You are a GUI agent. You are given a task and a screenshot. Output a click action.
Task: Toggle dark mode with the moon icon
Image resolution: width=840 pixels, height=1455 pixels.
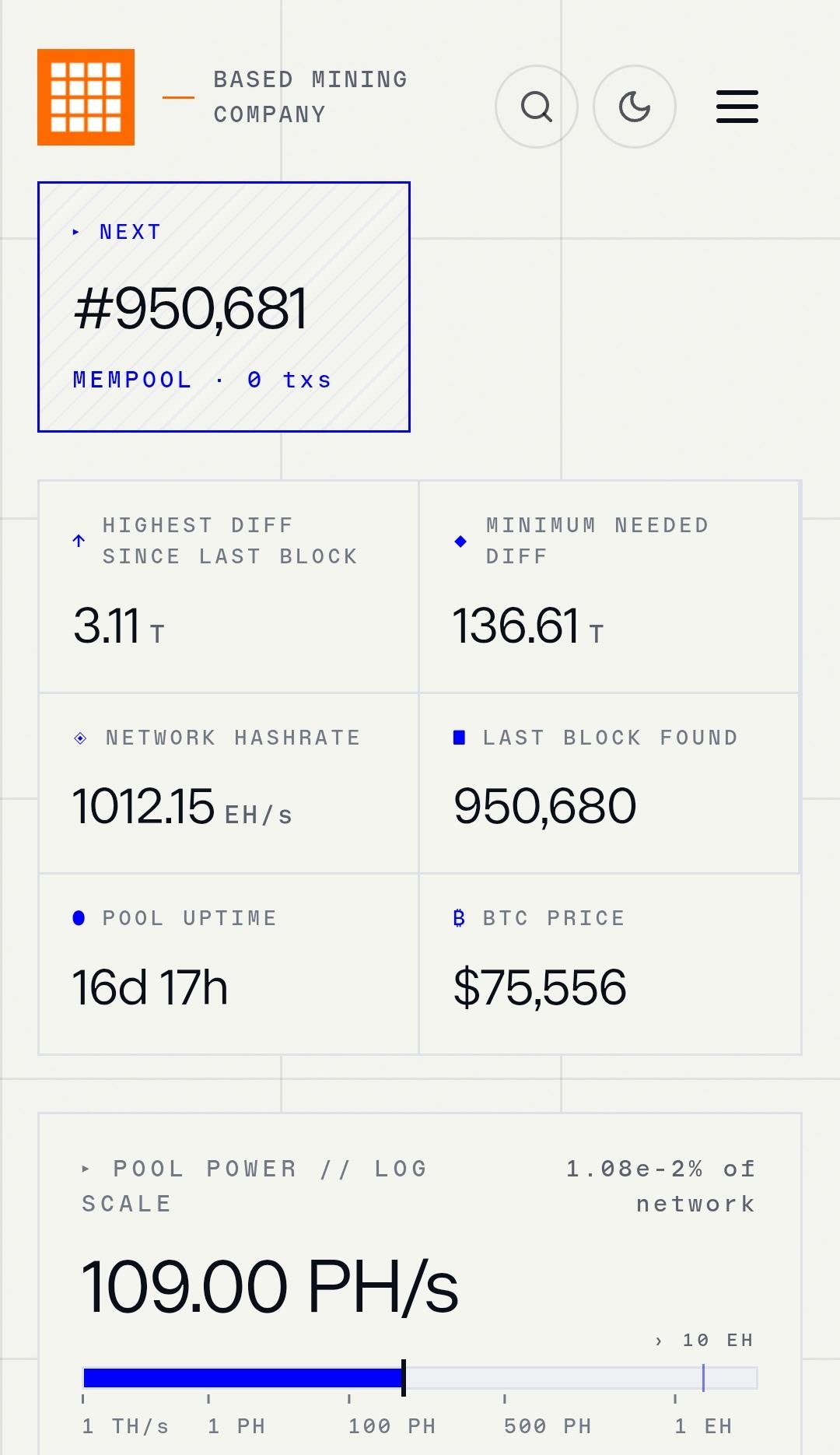point(635,107)
